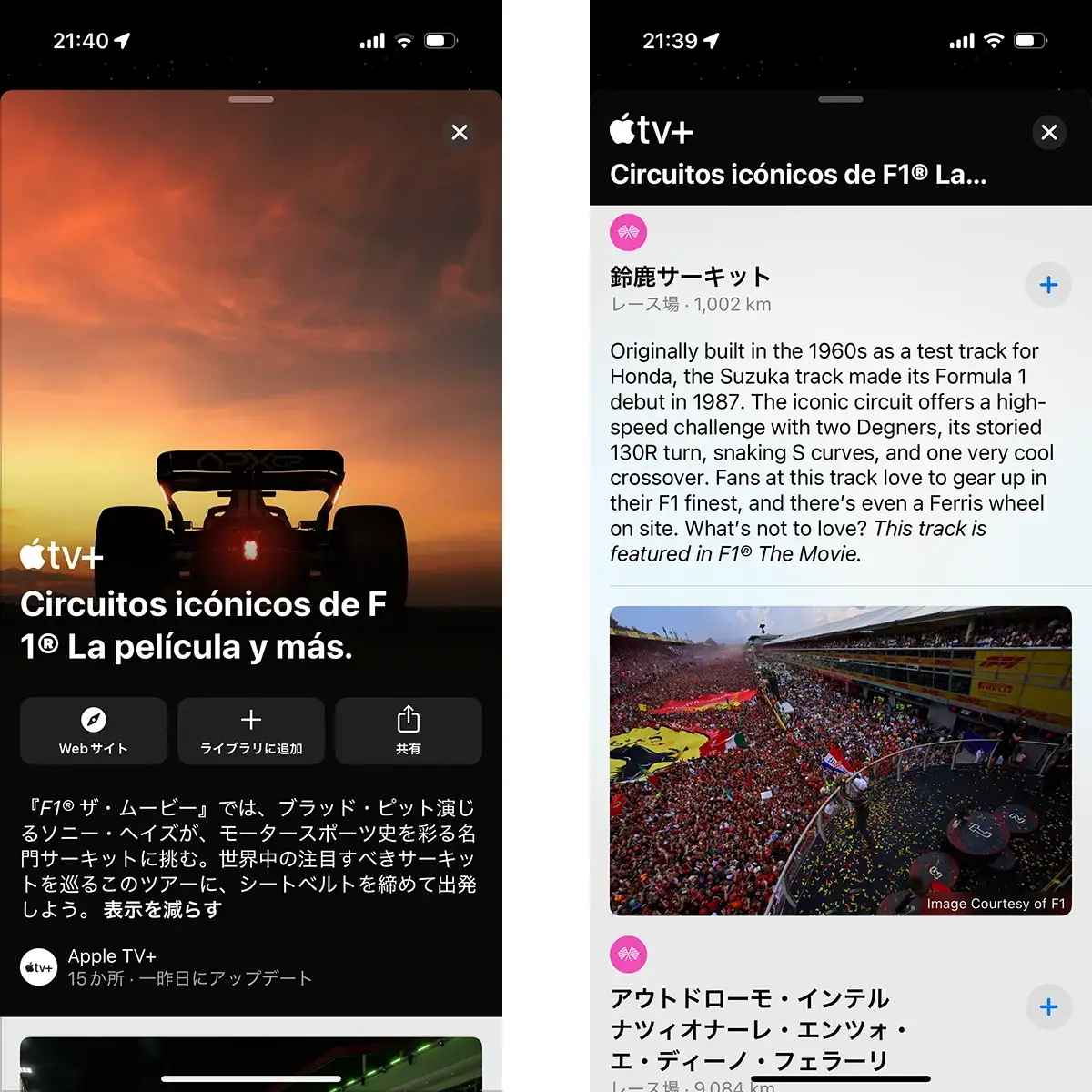
Task: View the Ferrari crowd photo from F1
Action: click(x=840, y=760)
